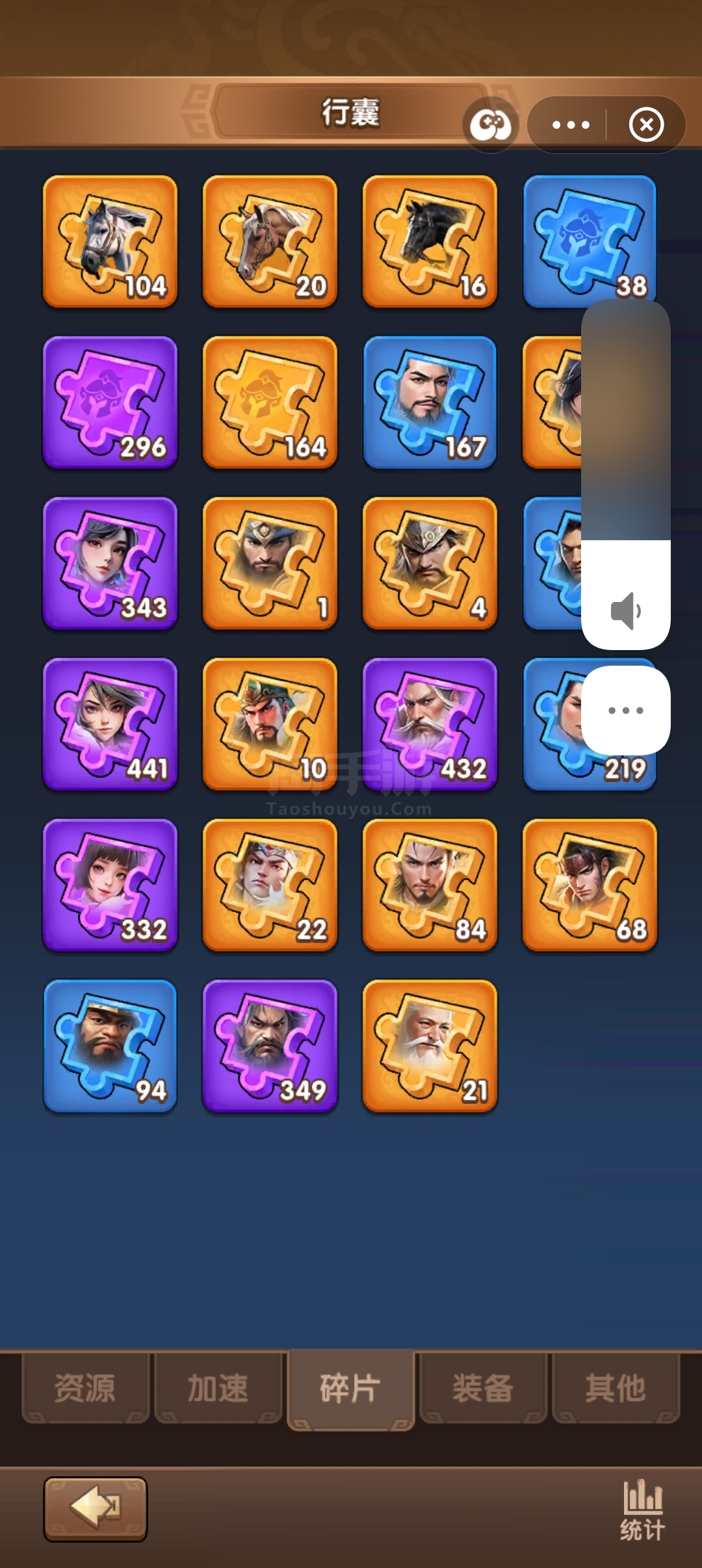The height and width of the screenshot is (1568, 702).
Task: Open the orange fragment tile numbered 68
Action: (x=590, y=885)
